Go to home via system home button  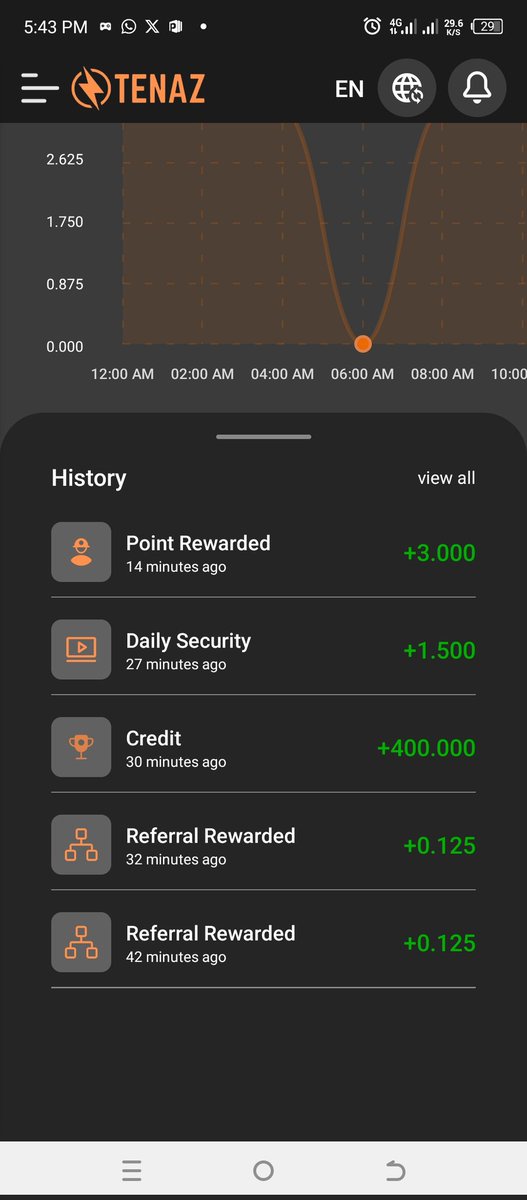click(x=263, y=1170)
